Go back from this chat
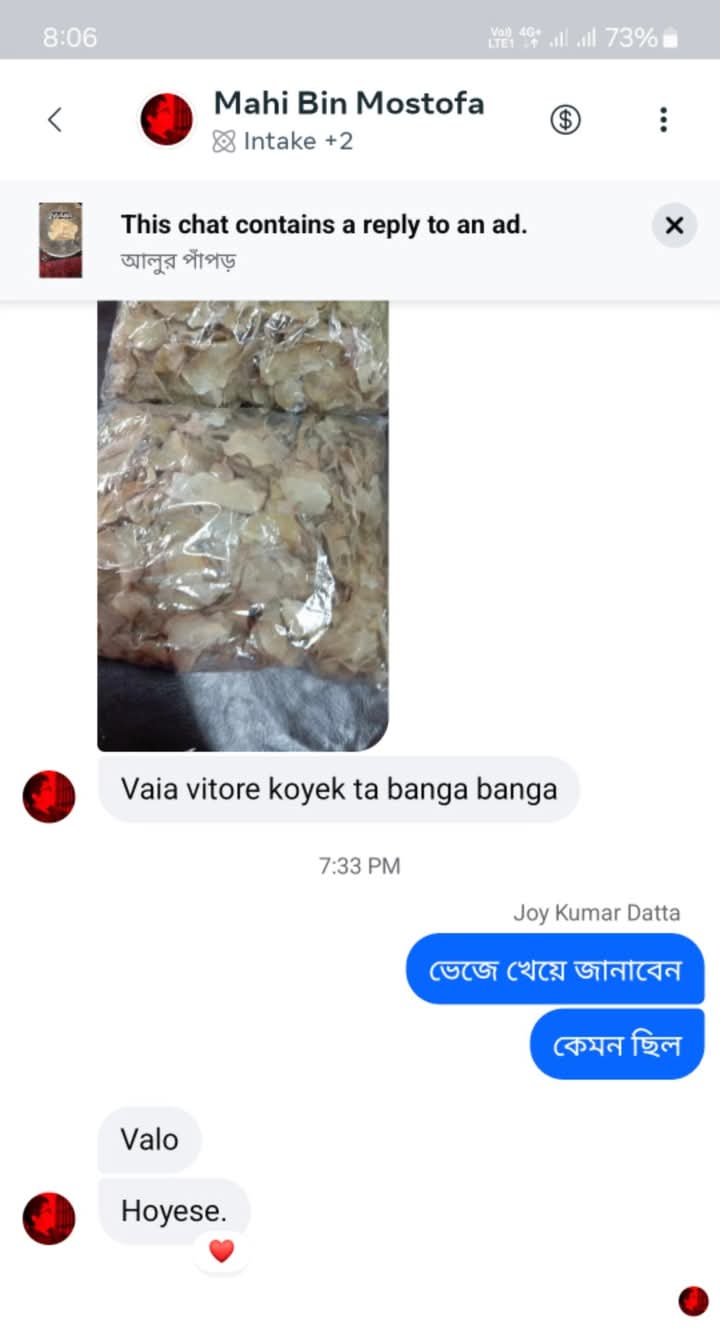This screenshot has width=720, height=1337. click(x=55, y=120)
